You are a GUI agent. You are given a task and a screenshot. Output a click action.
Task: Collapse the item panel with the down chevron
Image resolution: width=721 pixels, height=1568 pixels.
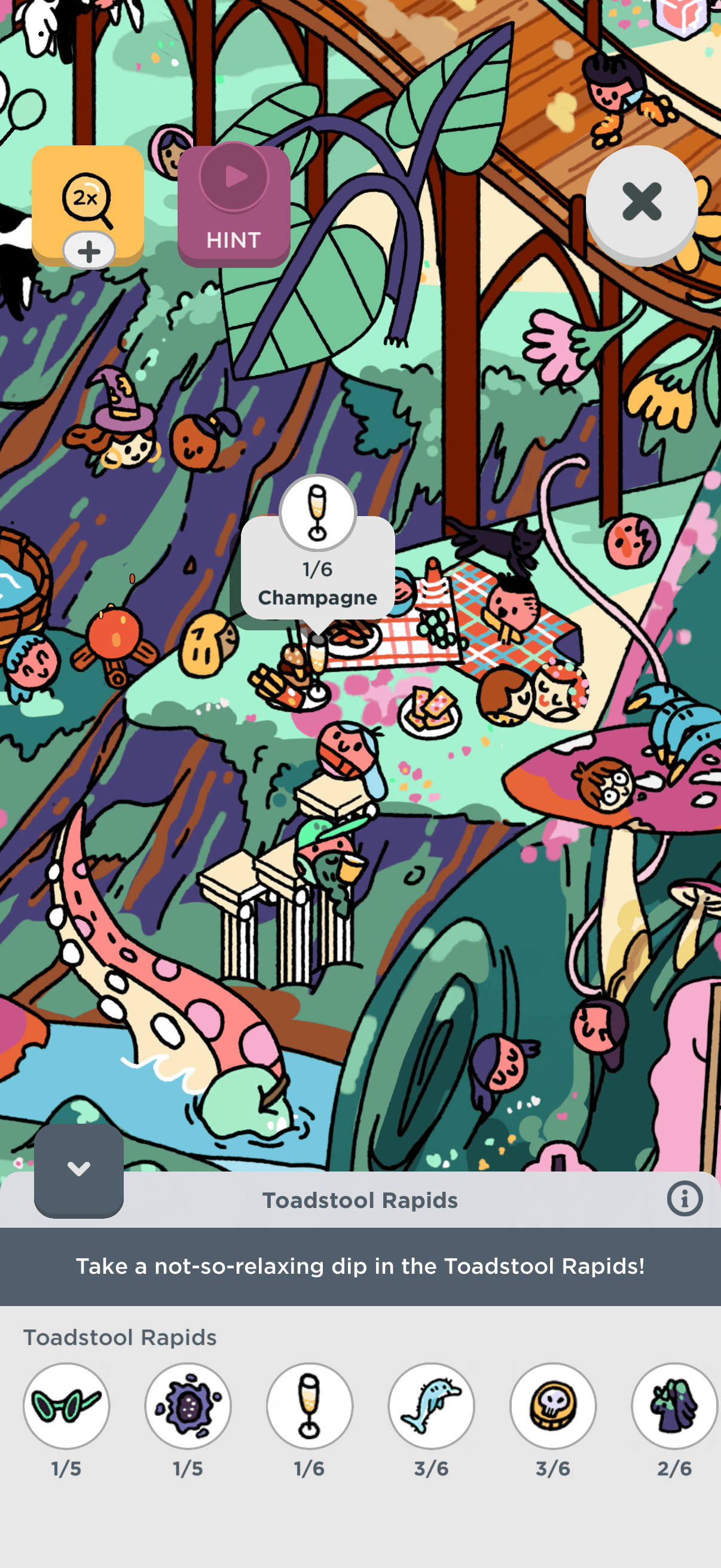79,1169
